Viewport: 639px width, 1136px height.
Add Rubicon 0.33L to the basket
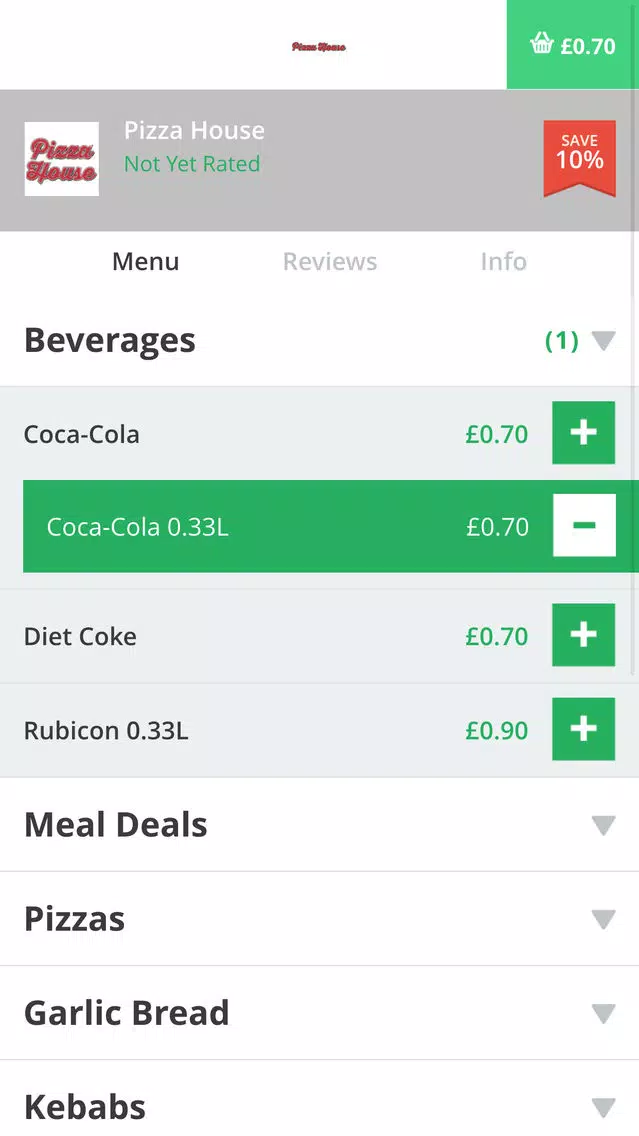[583, 730]
